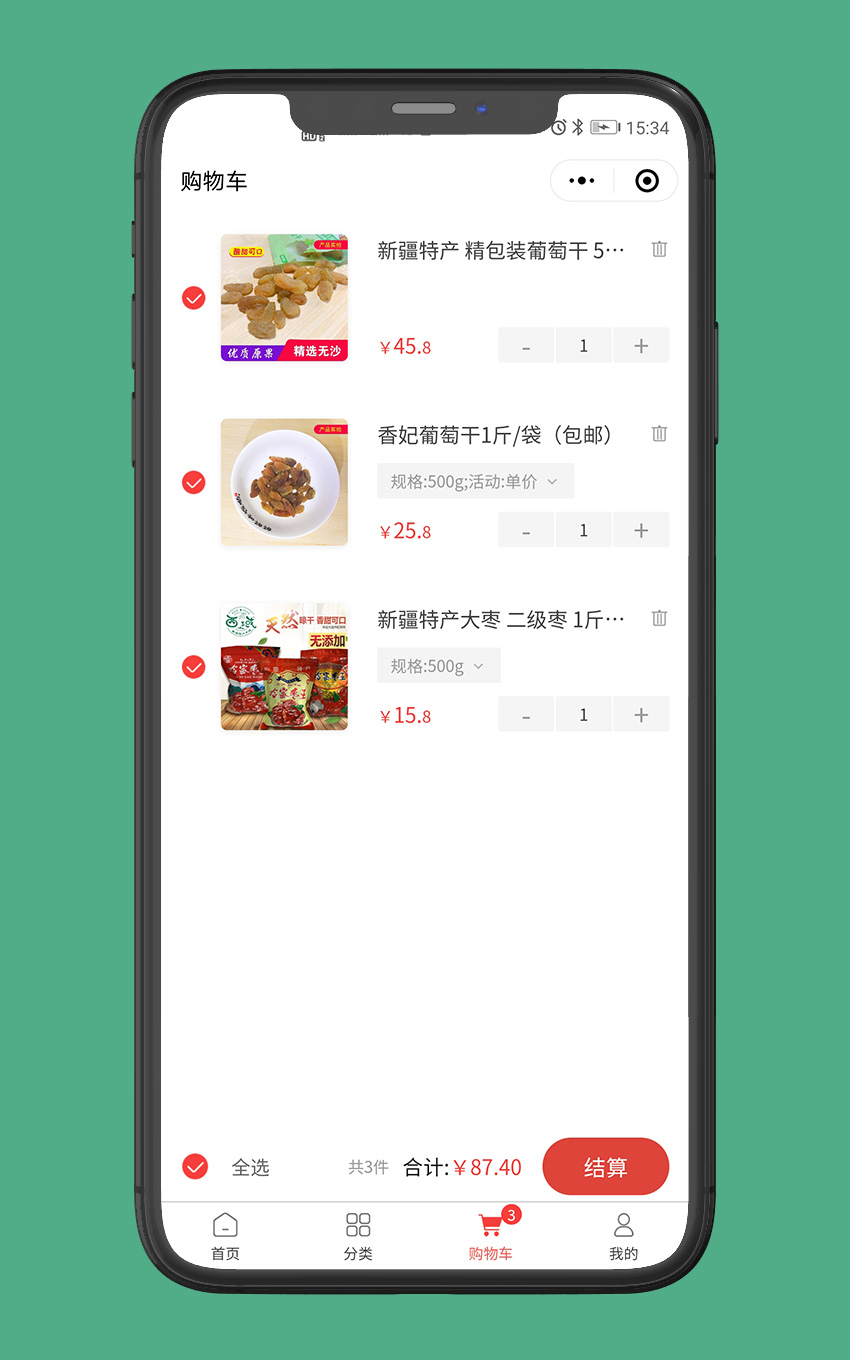Increase quantity of 新疆特产大枣
The image size is (850, 1360).
pos(641,715)
